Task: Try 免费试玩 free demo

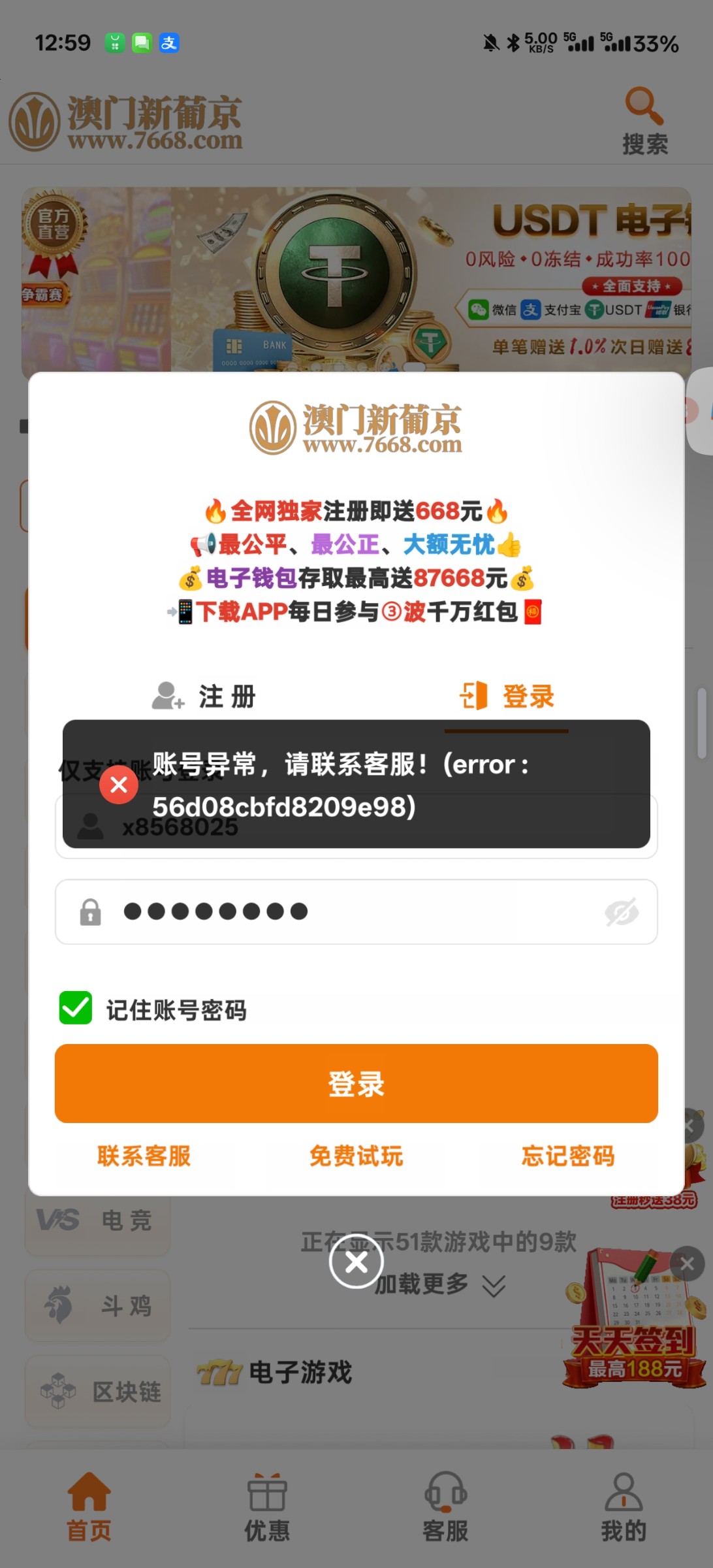Action: [x=356, y=1156]
